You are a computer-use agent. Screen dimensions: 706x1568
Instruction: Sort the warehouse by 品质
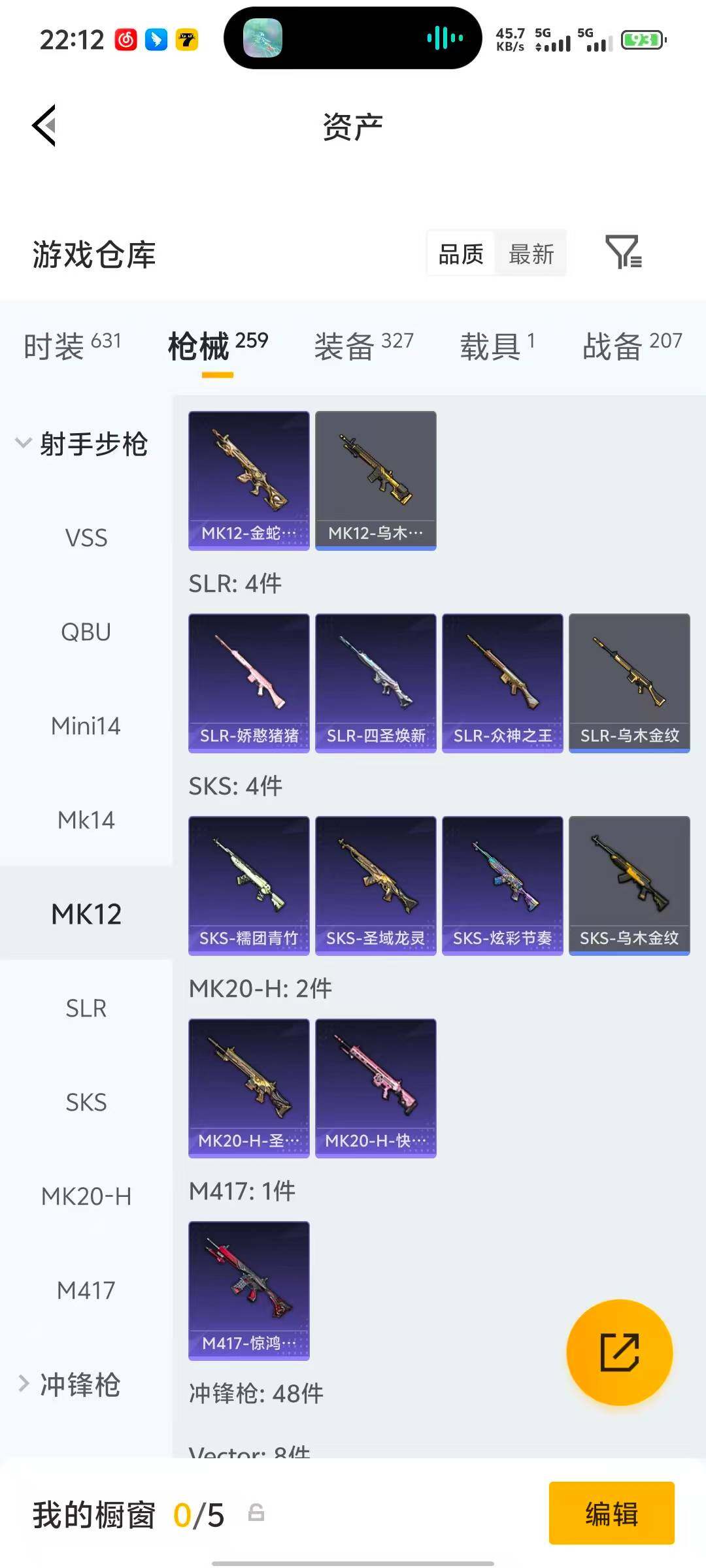click(x=461, y=253)
